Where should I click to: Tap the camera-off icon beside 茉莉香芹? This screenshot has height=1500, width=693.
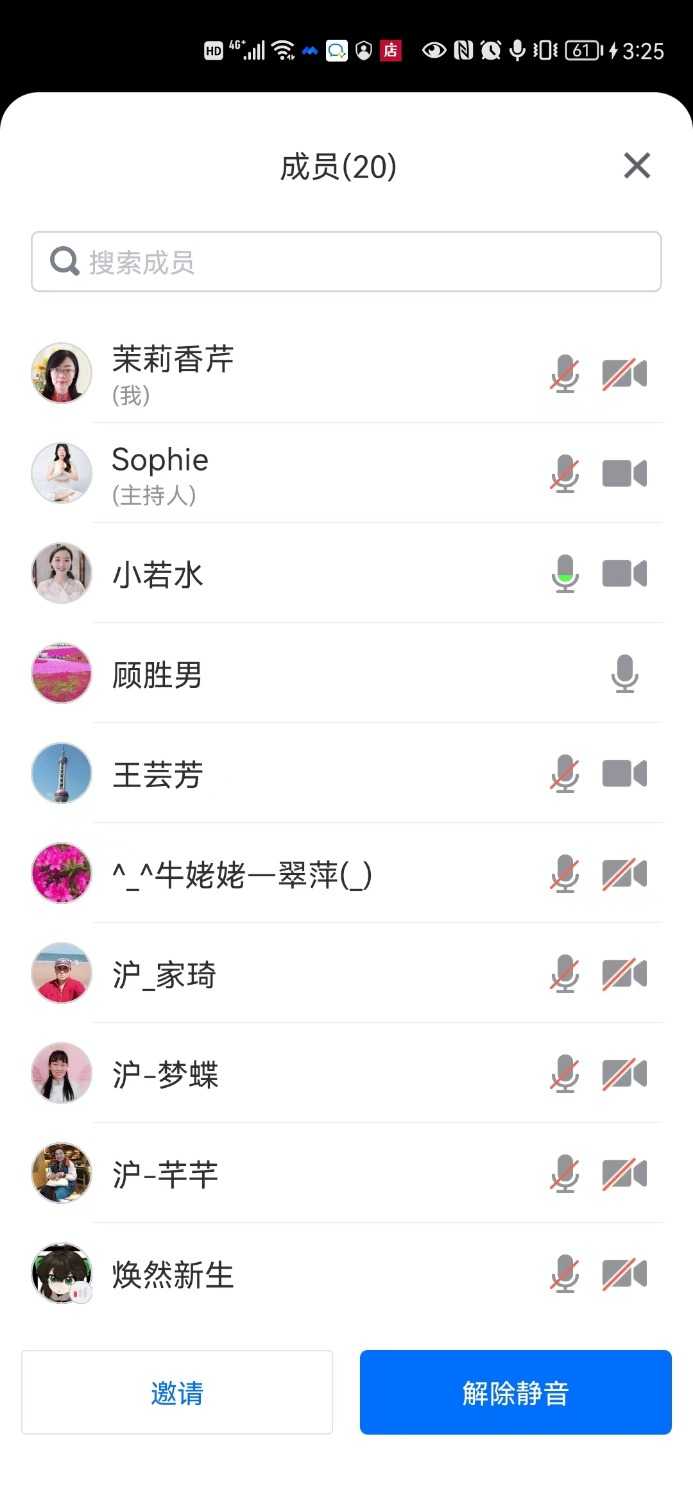click(x=625, y=374)
